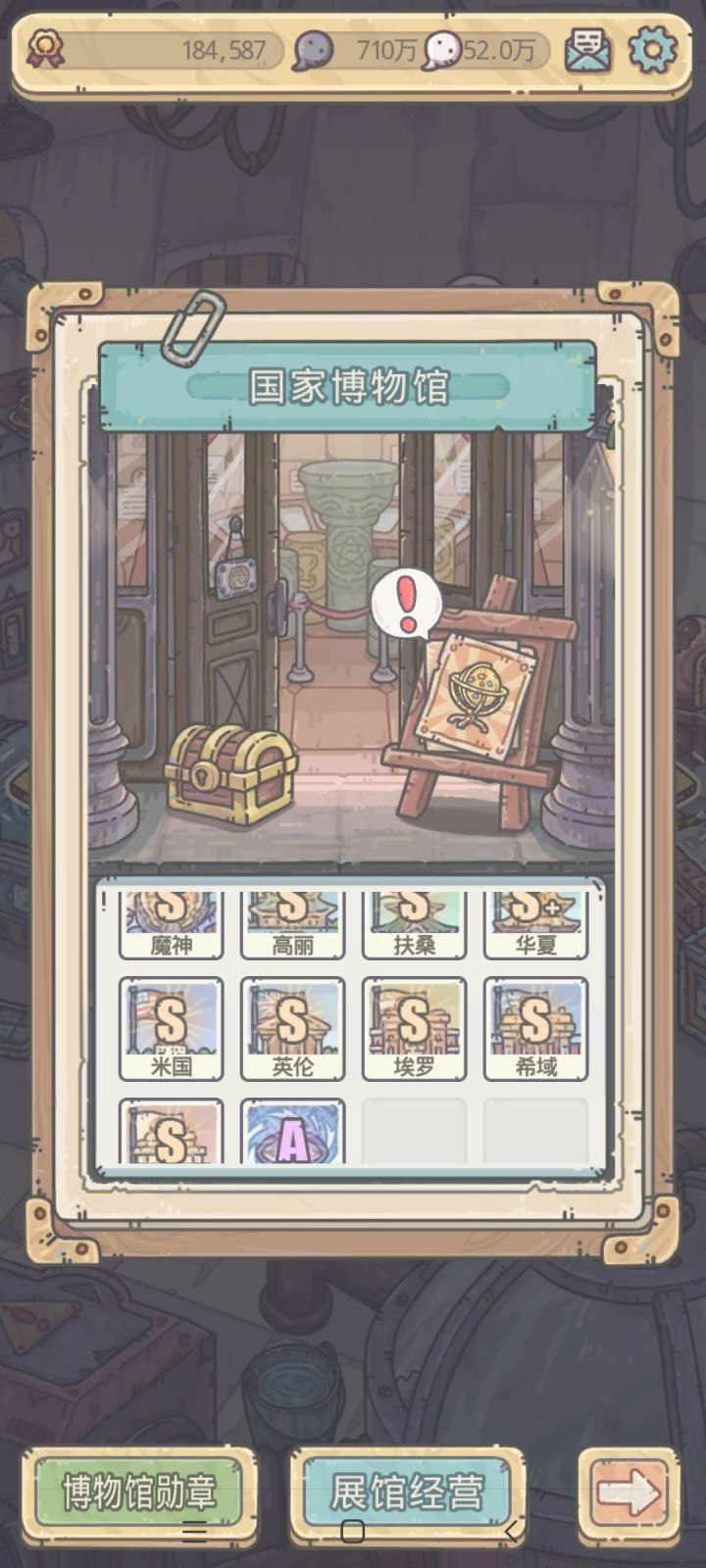706x1568 pixels.
Task: Open the 华夏 S+ exhibit
Action: click(535, 919)
